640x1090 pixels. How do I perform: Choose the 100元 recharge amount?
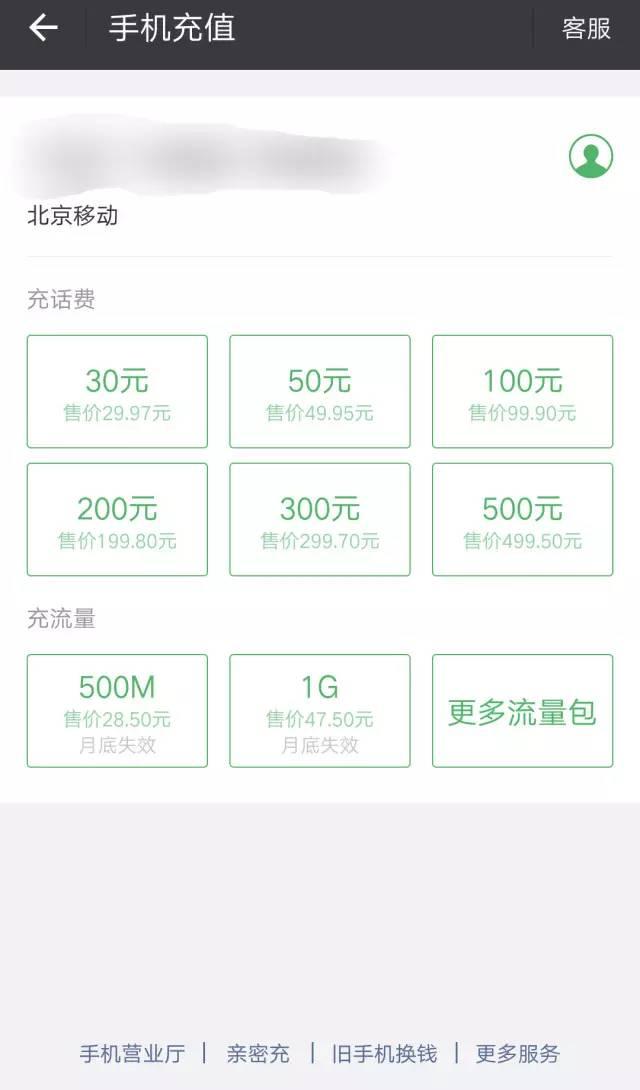(x=522, y=392)
